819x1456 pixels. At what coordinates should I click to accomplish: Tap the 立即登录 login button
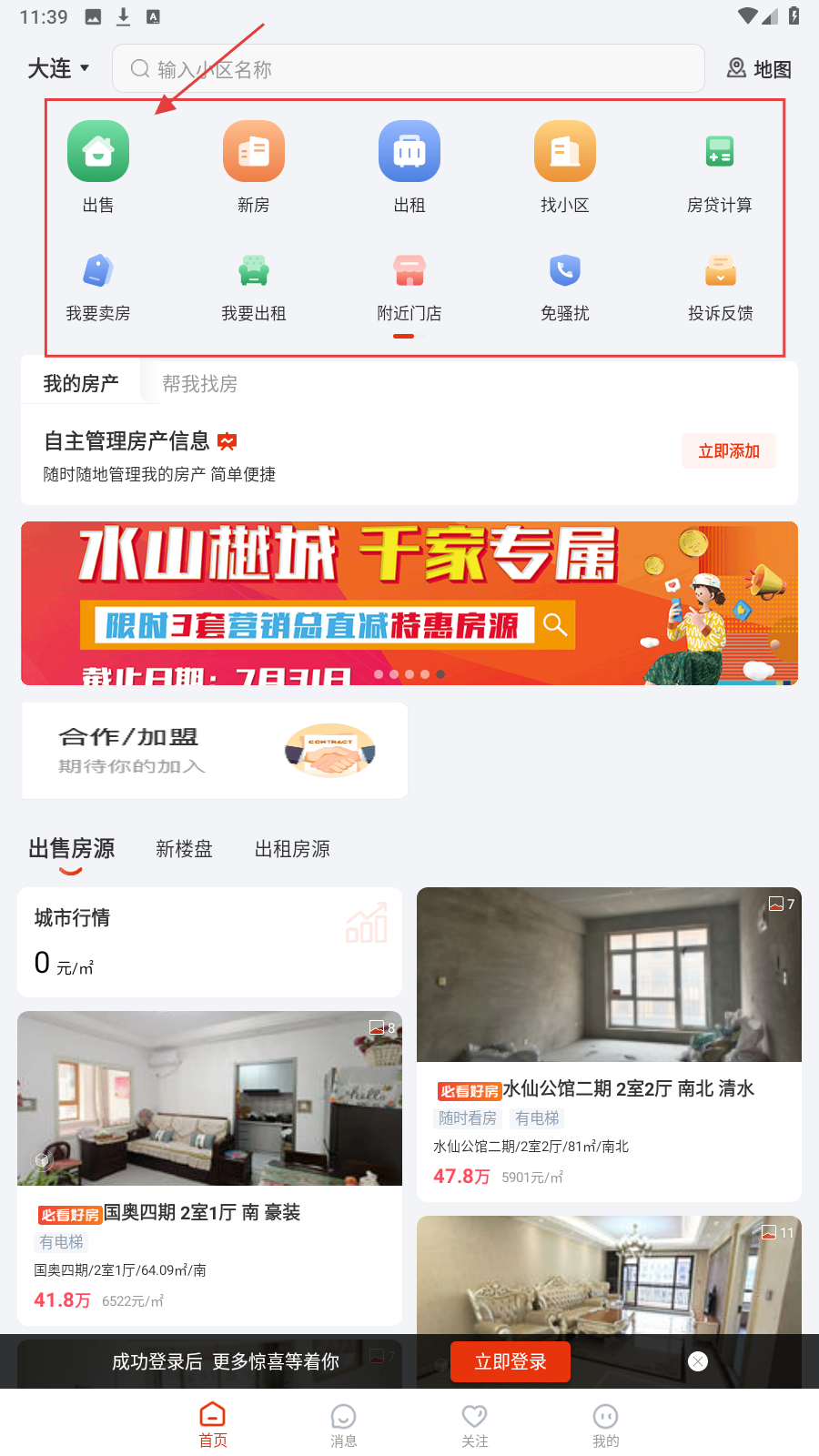(510, 1361)
